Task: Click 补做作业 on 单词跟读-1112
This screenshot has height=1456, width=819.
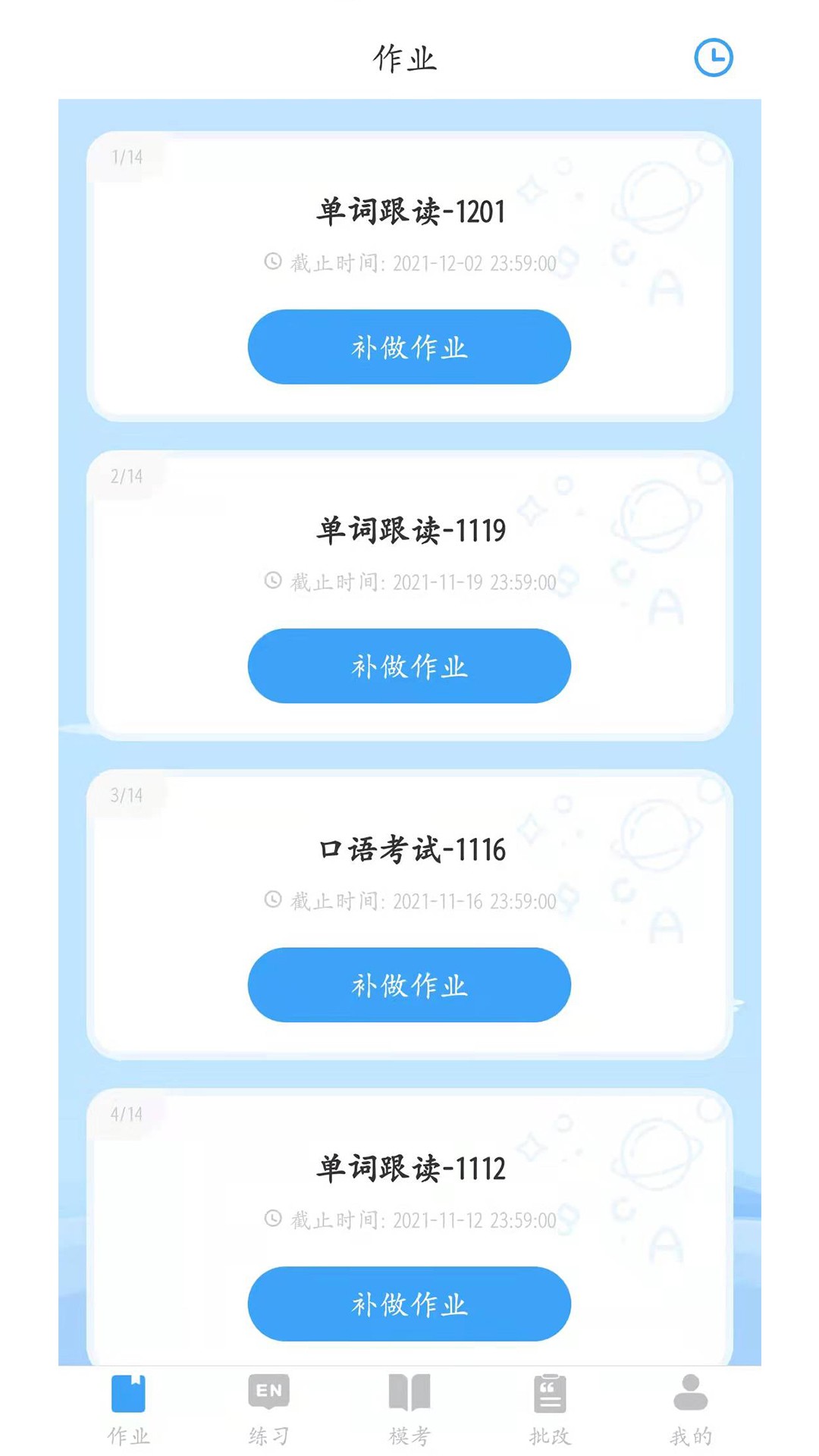Action: tap(408, 1303)
